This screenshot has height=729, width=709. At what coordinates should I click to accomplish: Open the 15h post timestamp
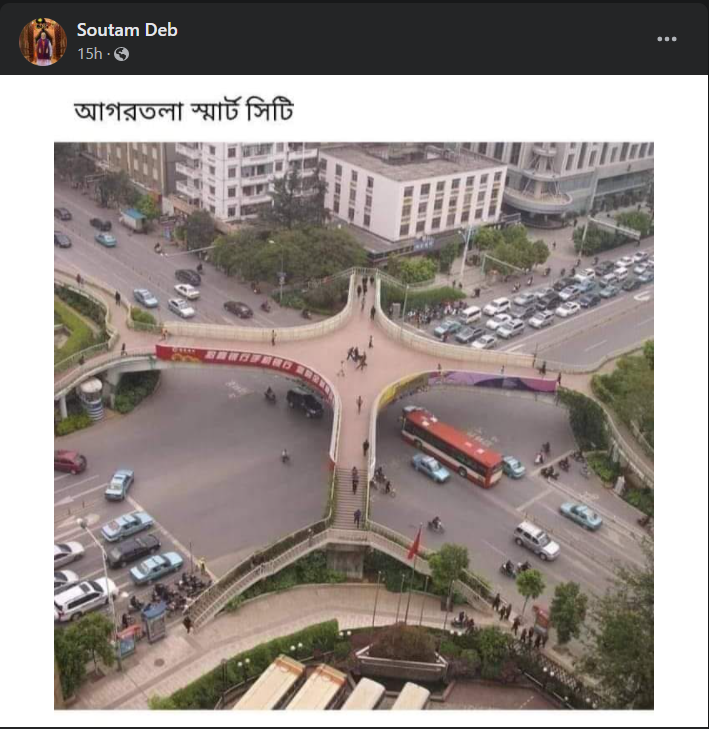click(90, 54)
